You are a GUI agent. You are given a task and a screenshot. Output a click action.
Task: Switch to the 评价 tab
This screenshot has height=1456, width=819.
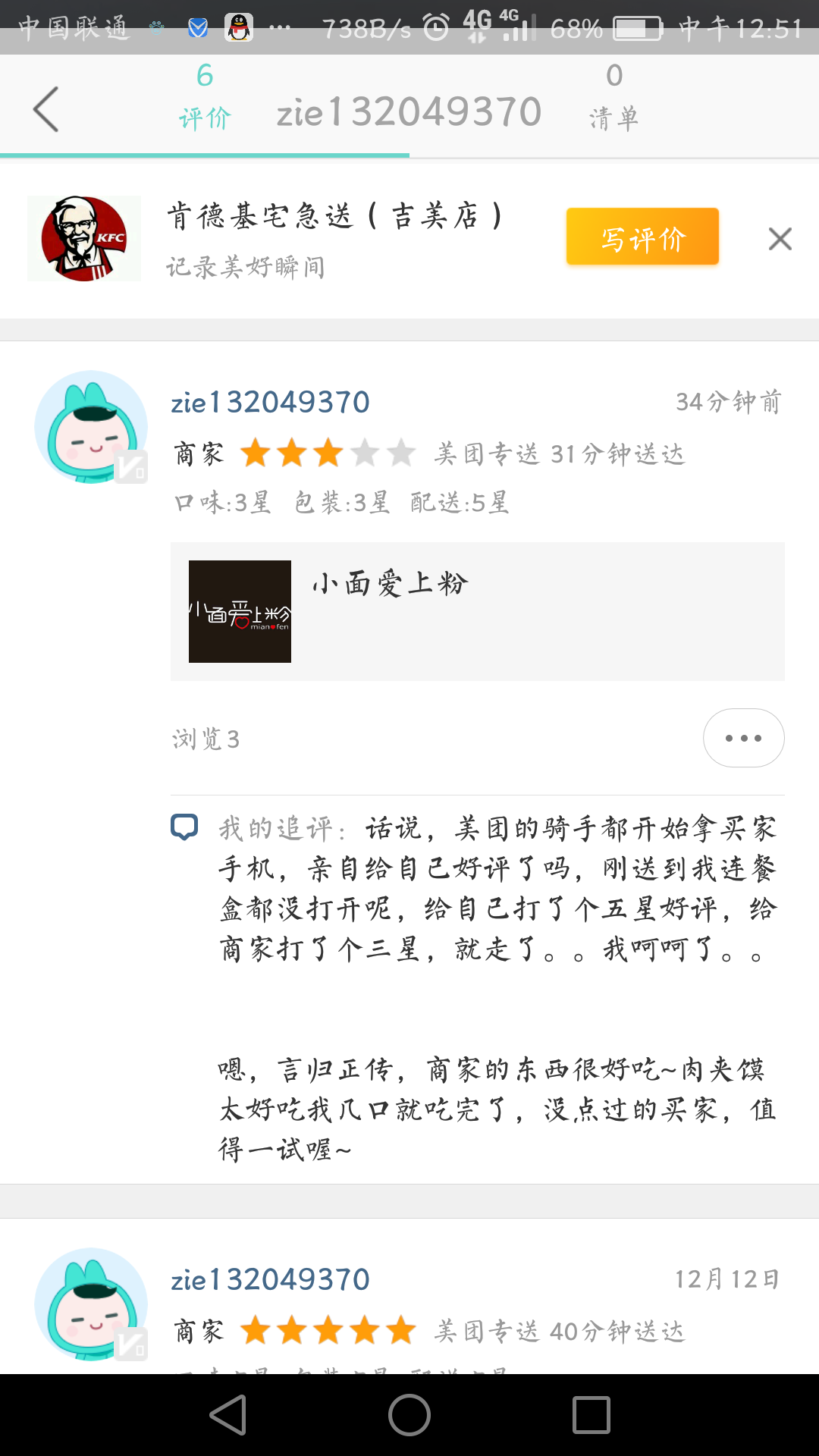205,97
